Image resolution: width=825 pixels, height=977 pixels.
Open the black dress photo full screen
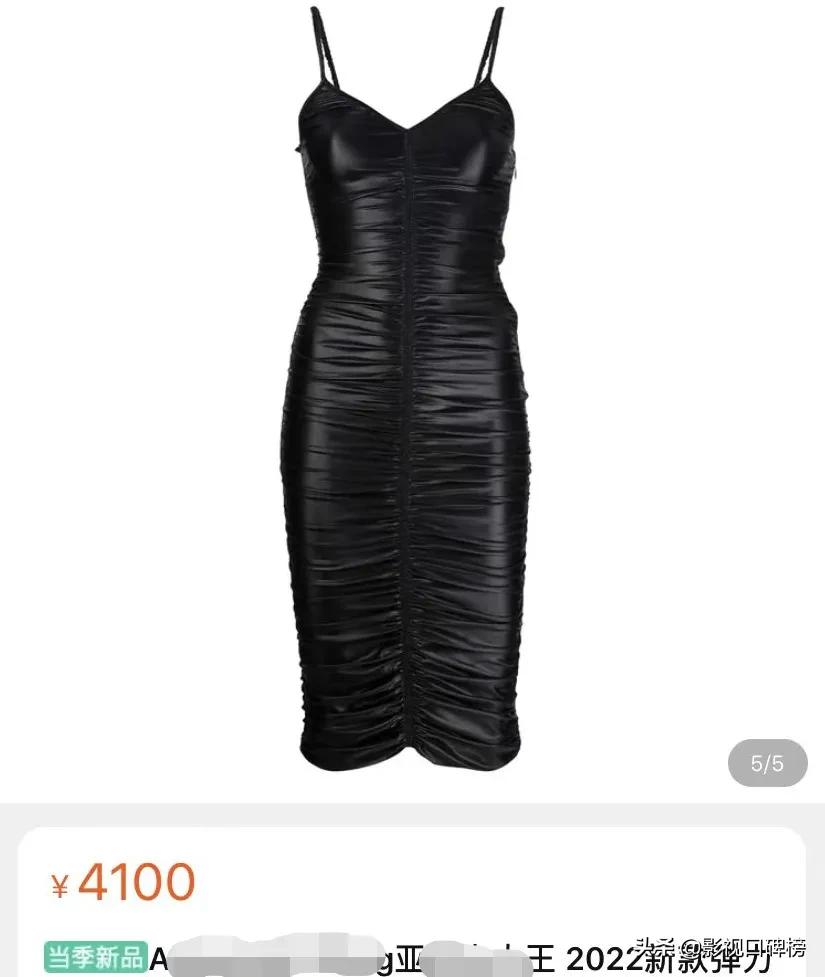tap(410, 400)
